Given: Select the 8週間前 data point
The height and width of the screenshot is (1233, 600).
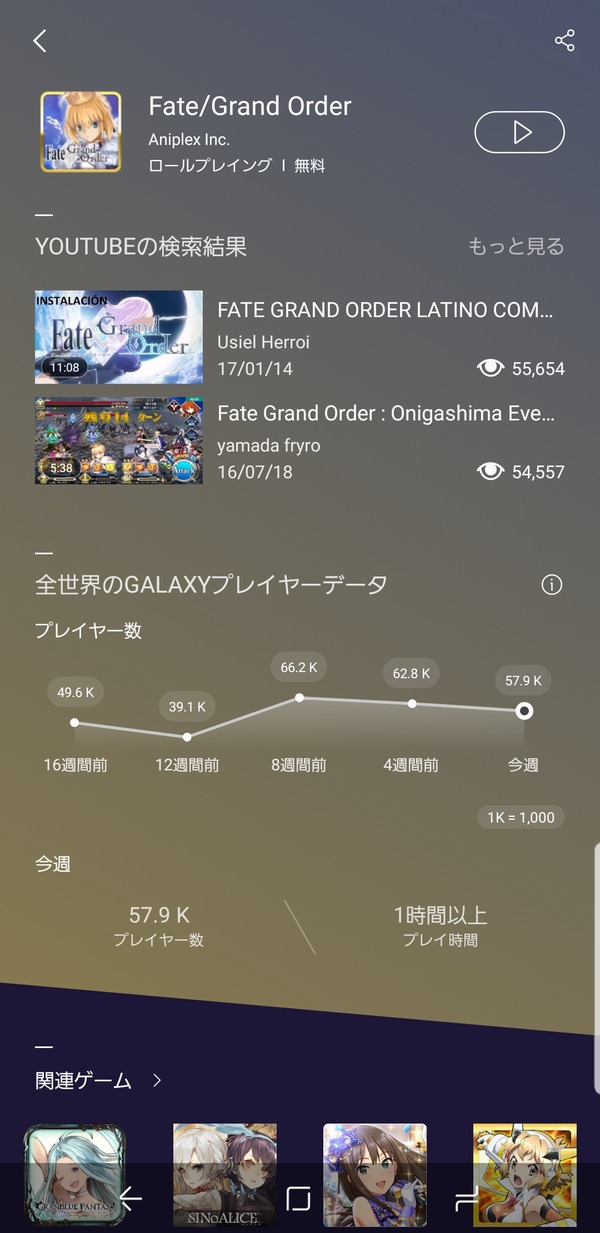Looking at the screenshot, I should coord(299,697).
